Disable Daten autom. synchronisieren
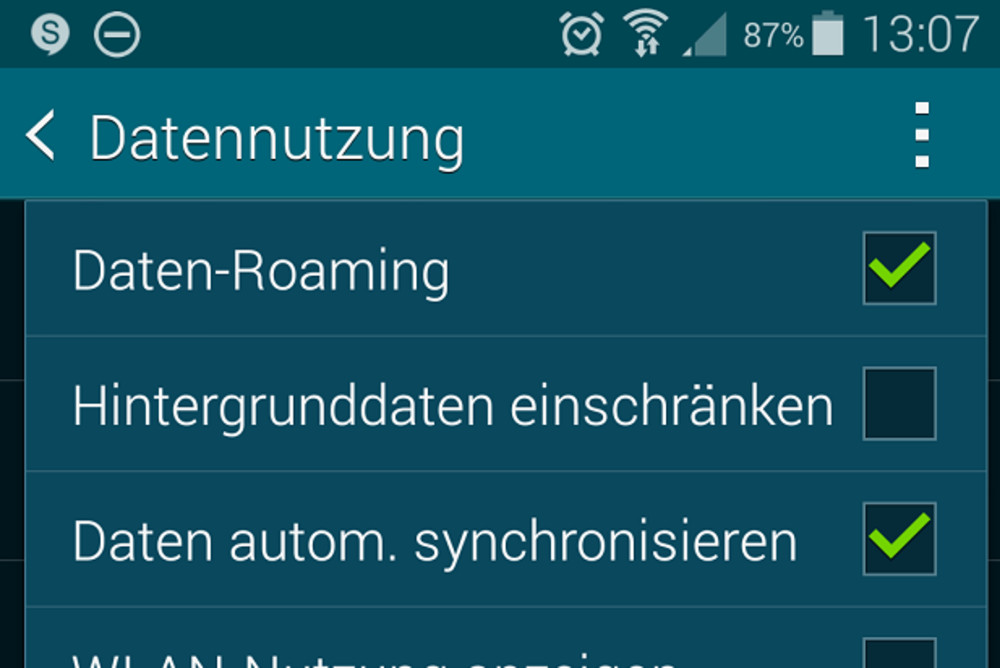The image size is (1000, 668). [x=899, y=538]
